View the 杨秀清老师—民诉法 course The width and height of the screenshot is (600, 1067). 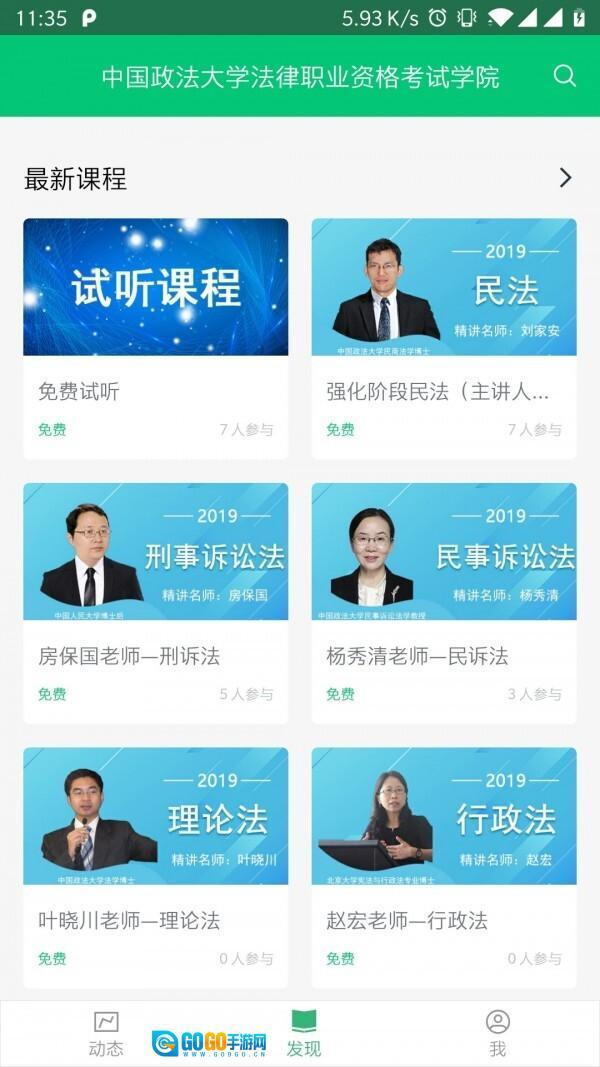tap(444, 602)
